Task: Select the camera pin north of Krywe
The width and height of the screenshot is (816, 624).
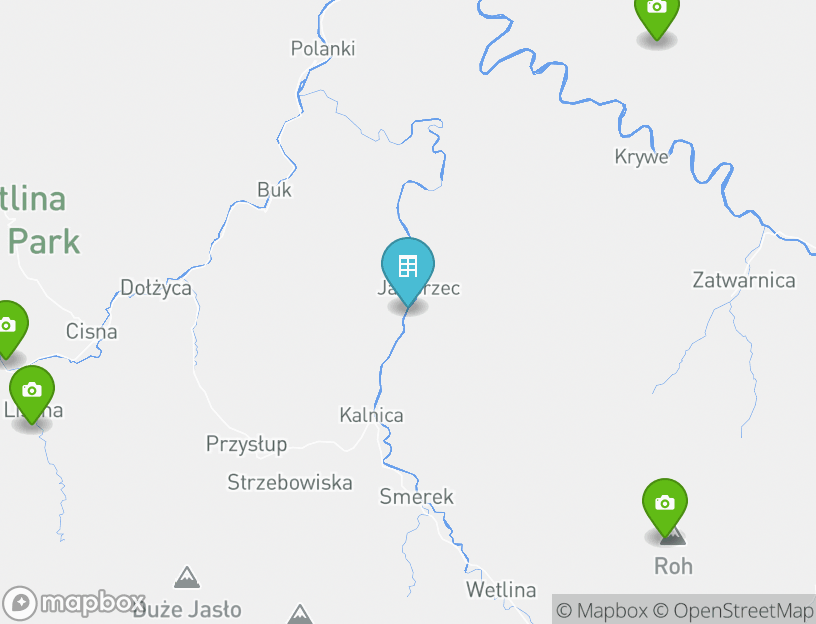Action: (x=656, y=12)
